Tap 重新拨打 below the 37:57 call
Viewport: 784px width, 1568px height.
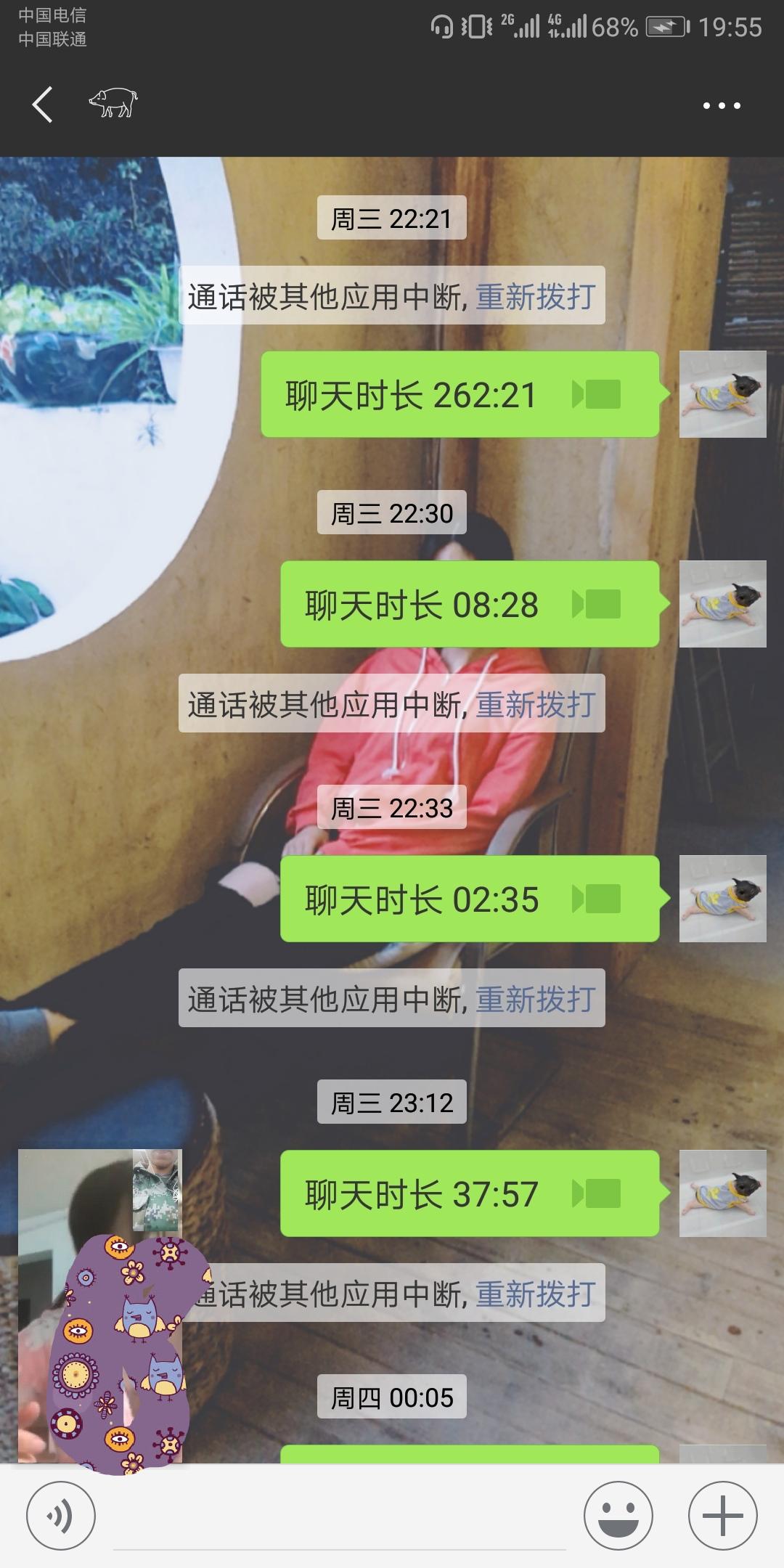[536, 1294]
